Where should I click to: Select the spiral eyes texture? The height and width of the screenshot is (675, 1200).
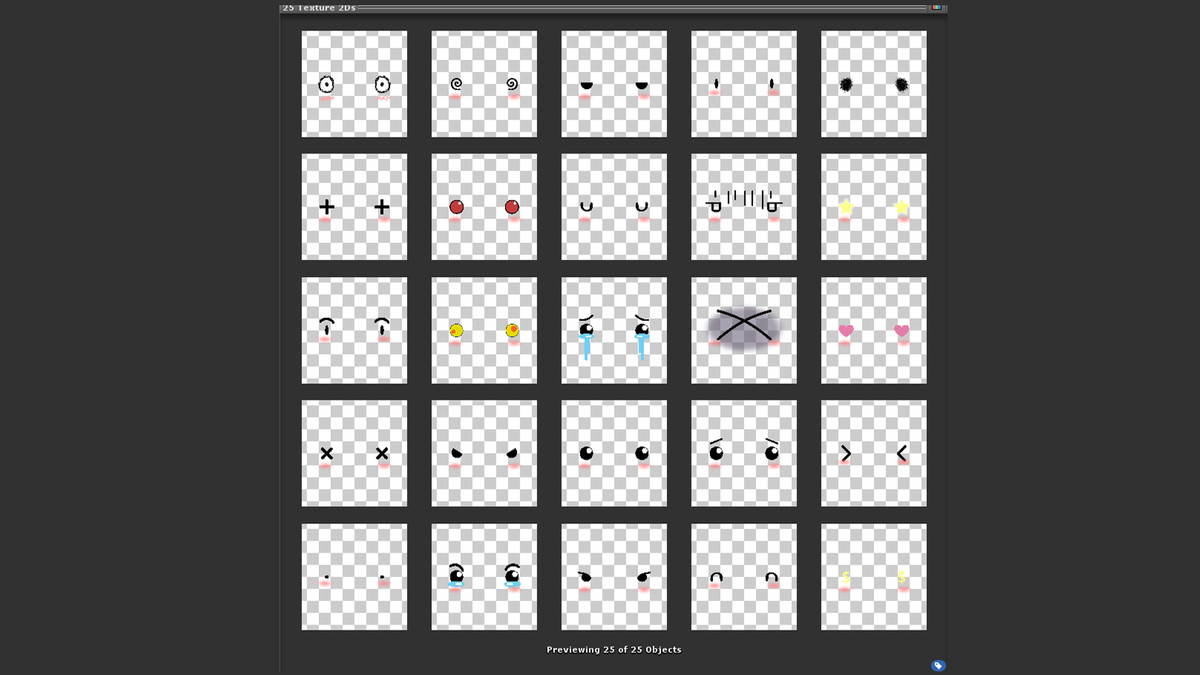tap(484, 84)
